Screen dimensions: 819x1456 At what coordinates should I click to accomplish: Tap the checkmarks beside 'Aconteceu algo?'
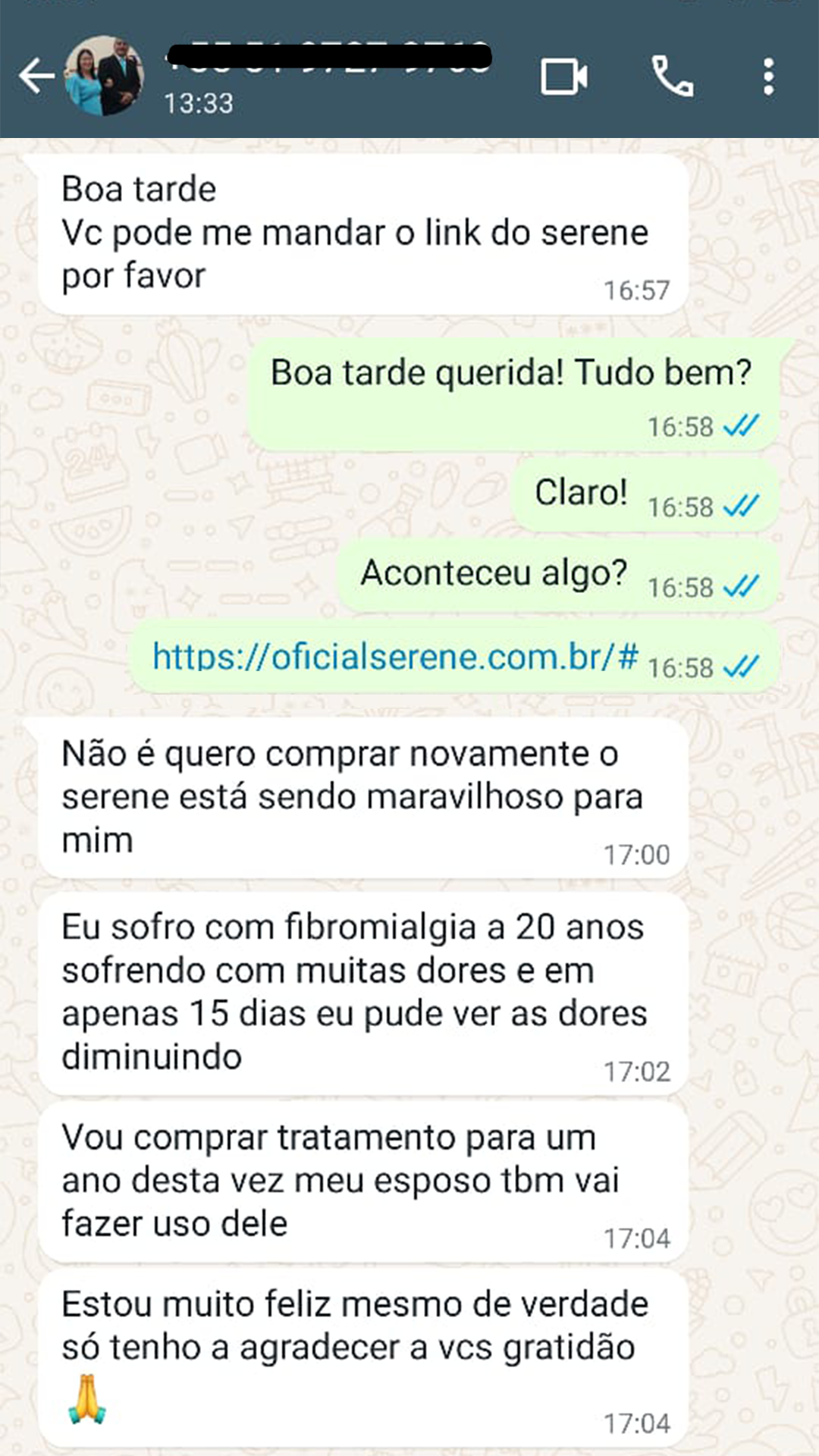pyautogui.click(x=739, y=588)
